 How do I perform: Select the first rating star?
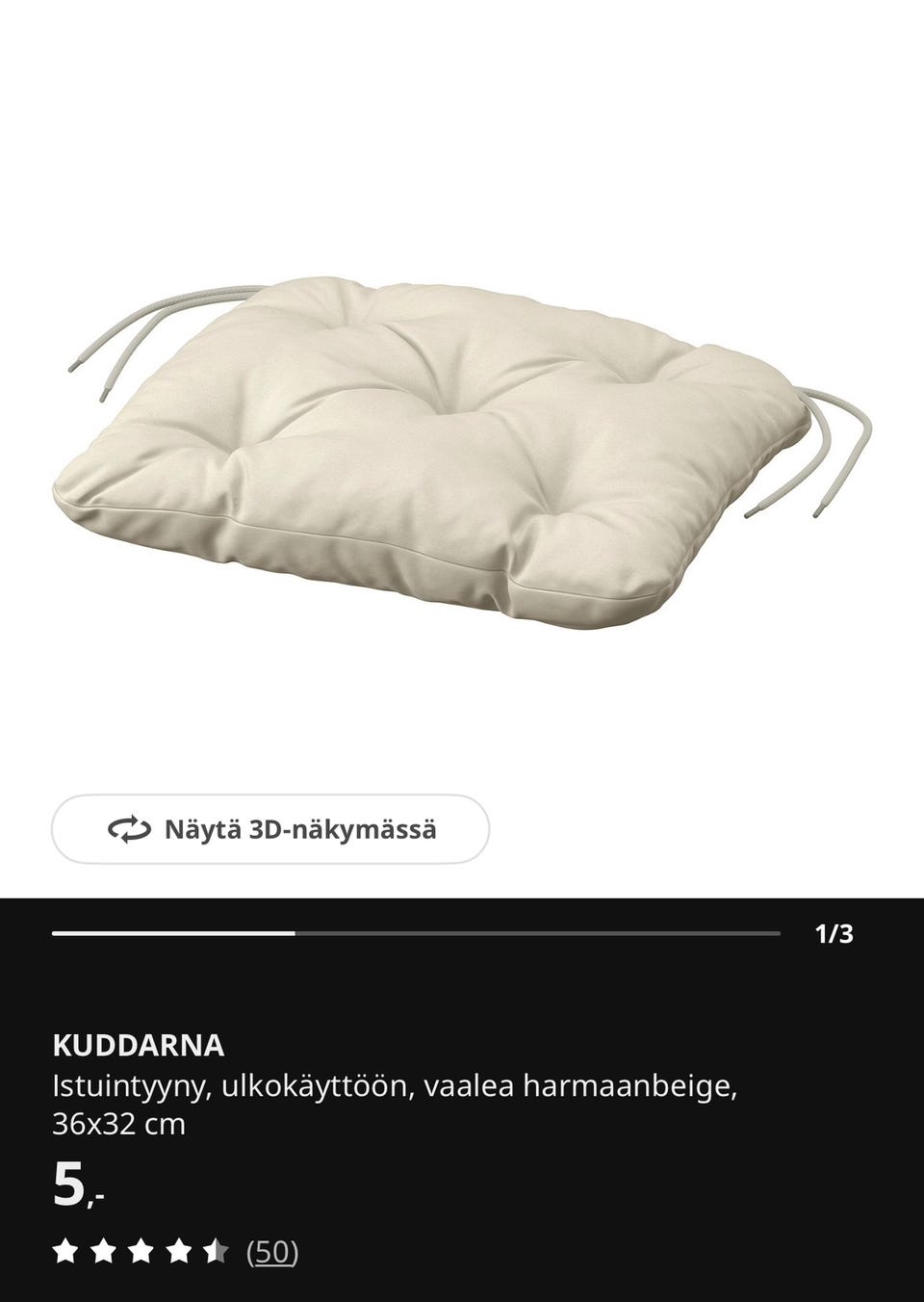pyautogui.click(x=64, y=1252)
